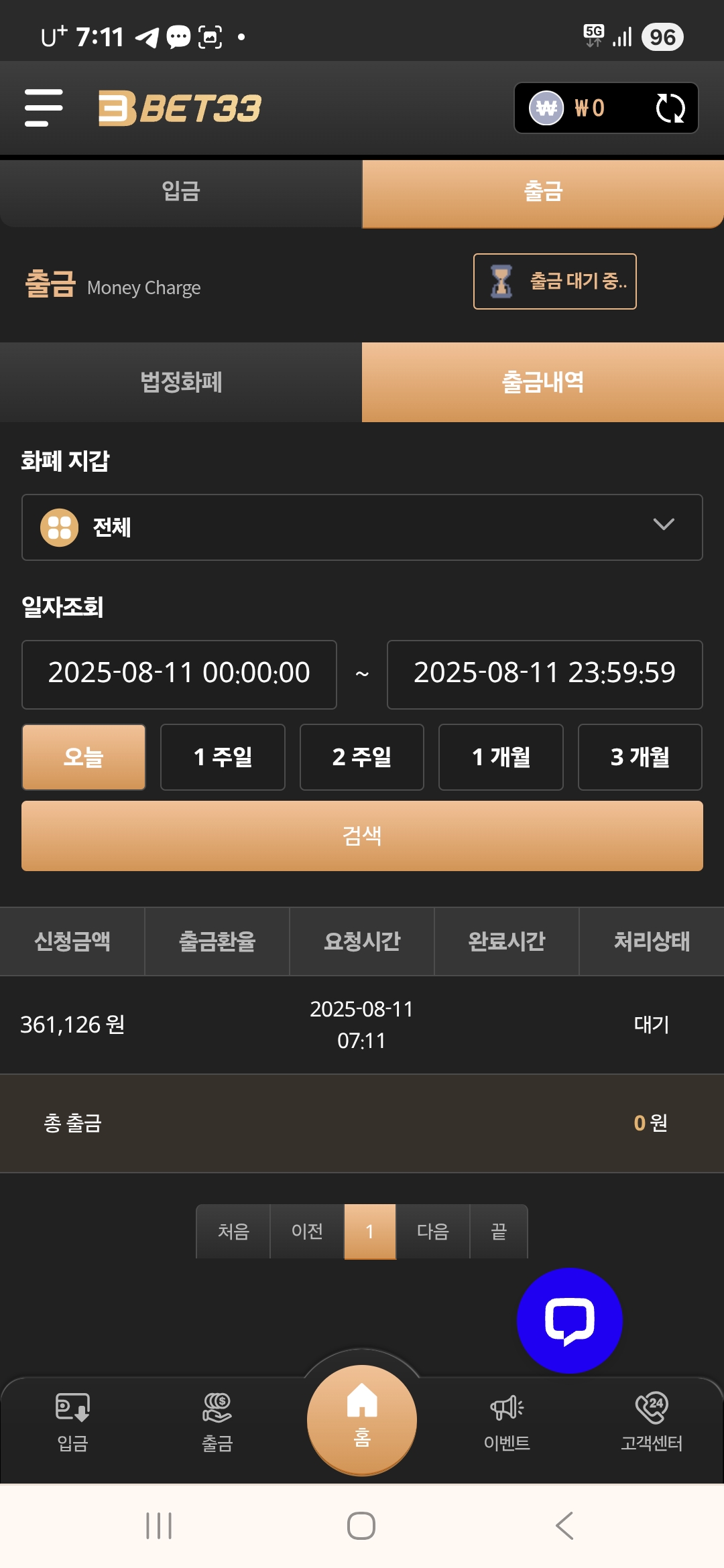
Task: Tap the 검색 search button
Action: (362, 836)
